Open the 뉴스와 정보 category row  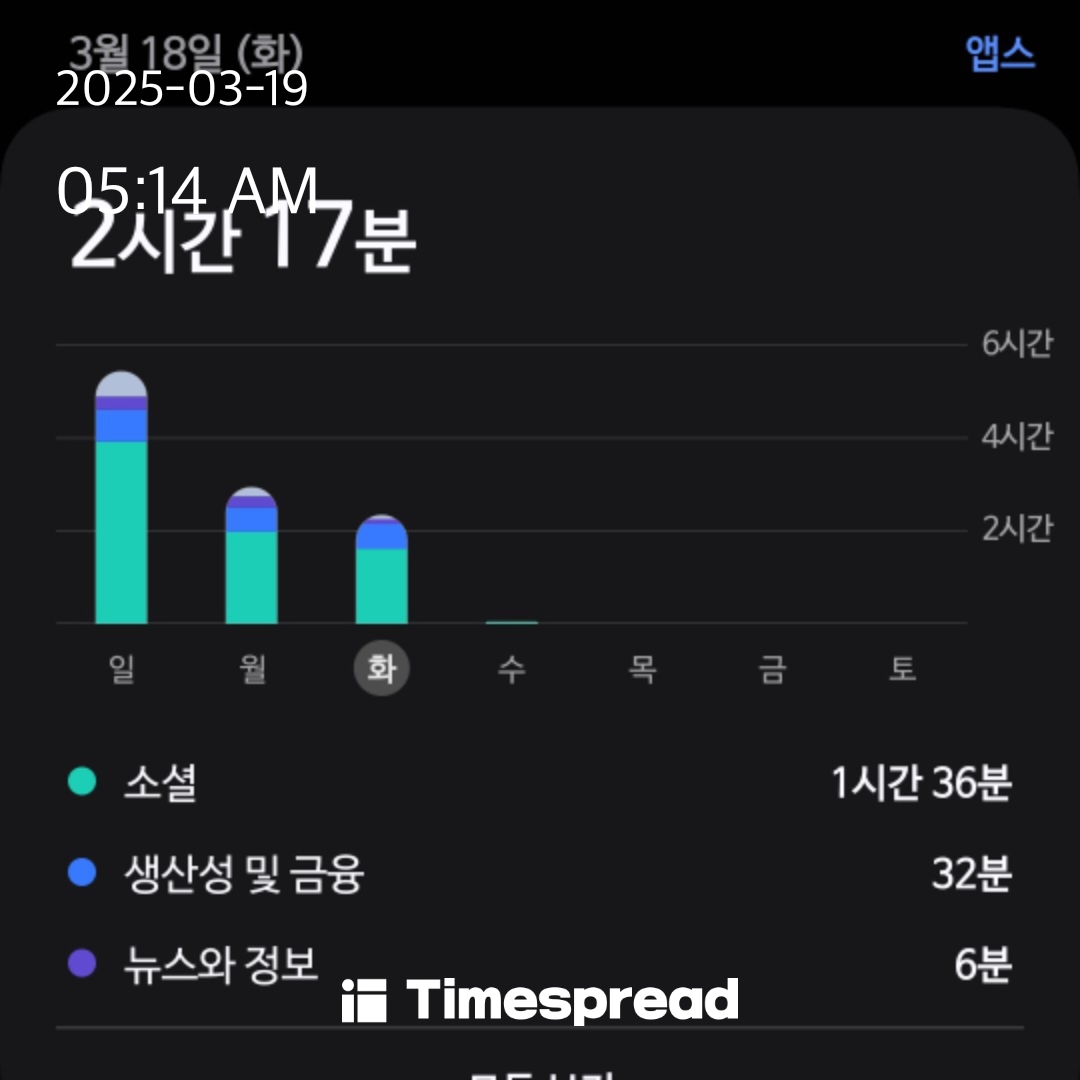point(540,964)
